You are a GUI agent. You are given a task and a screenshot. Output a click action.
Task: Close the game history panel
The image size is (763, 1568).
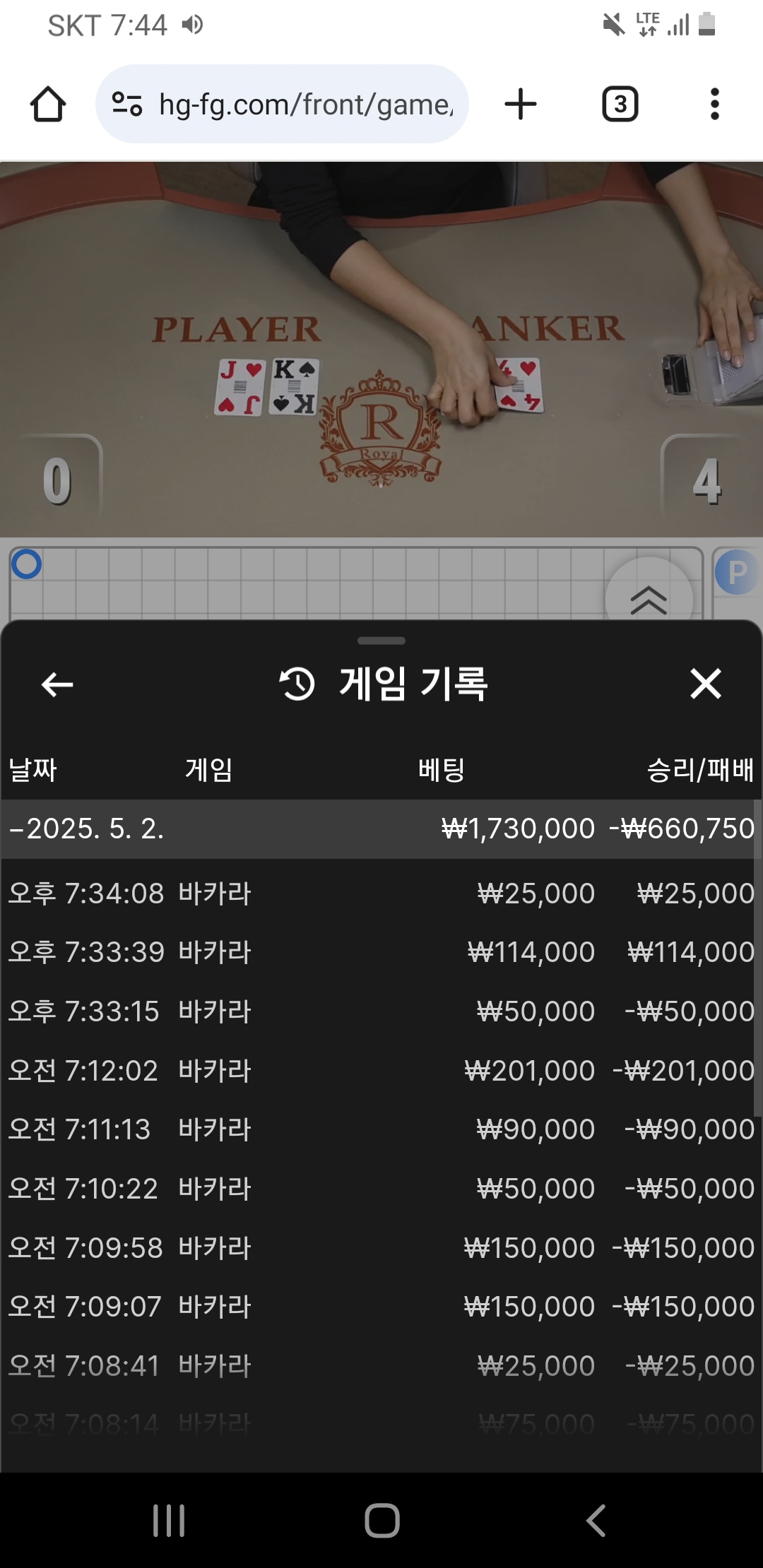coord(705,684)
